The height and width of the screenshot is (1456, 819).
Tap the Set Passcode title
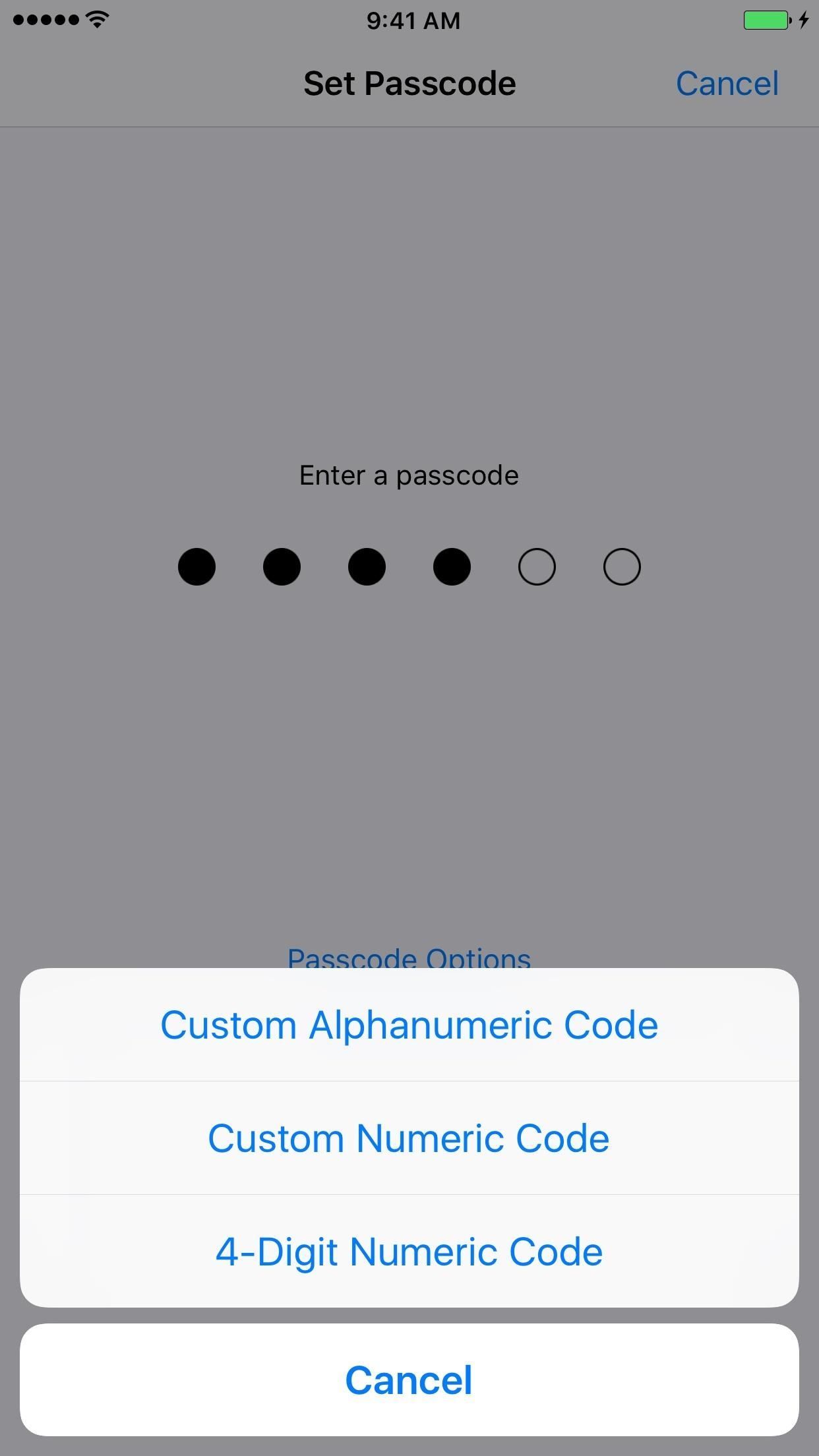coord(409,83)
